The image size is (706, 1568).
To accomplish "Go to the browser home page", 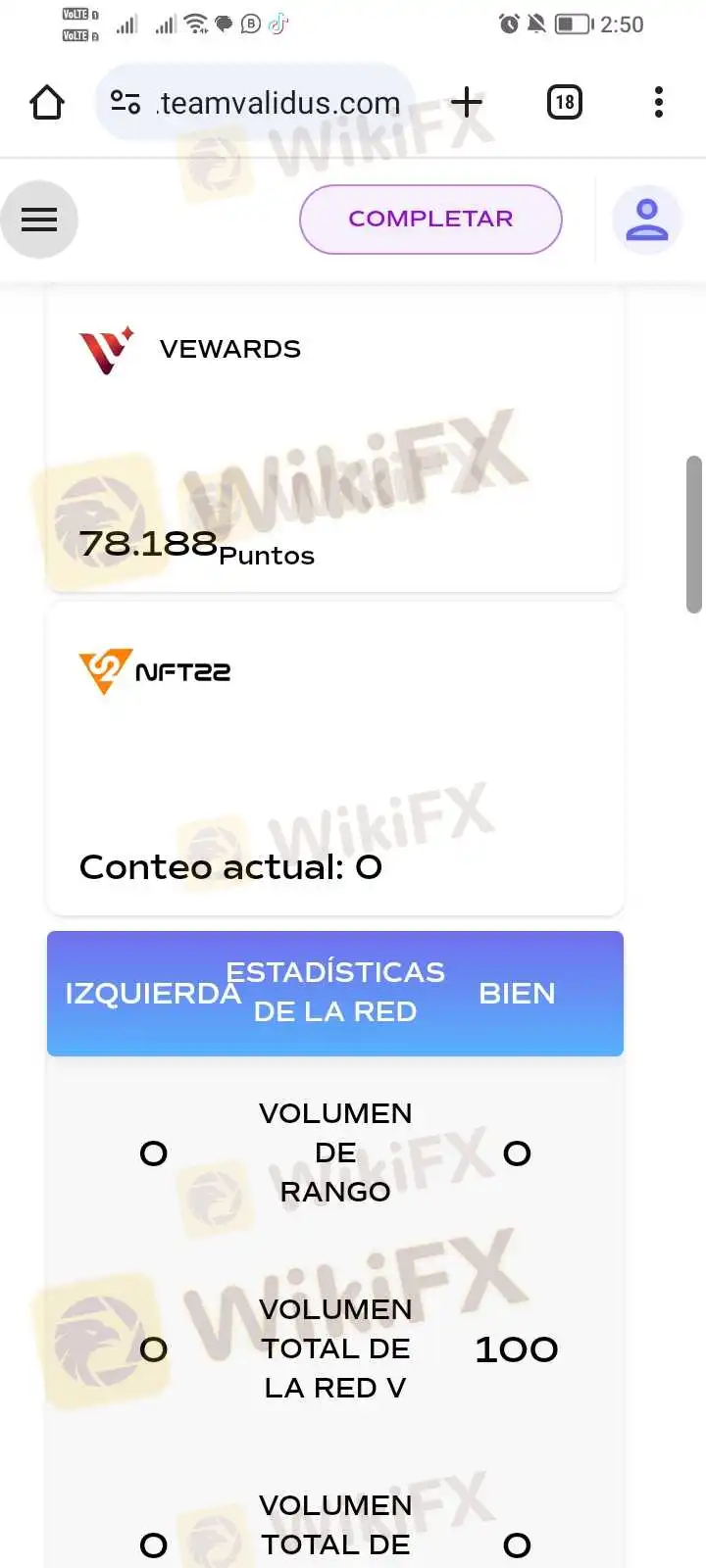I will [x=47, y=102].
